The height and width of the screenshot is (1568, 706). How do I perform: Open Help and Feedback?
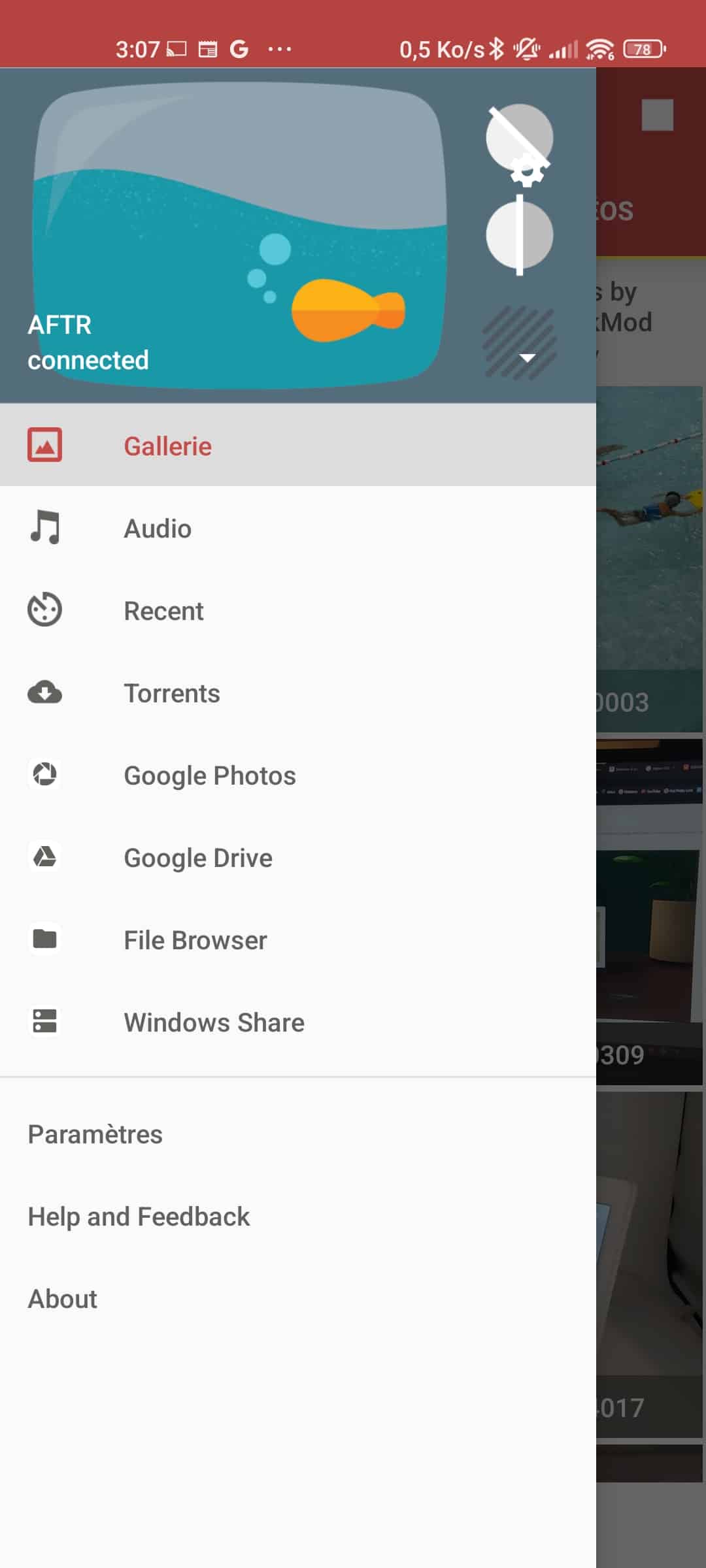[x=297, y=1217]
